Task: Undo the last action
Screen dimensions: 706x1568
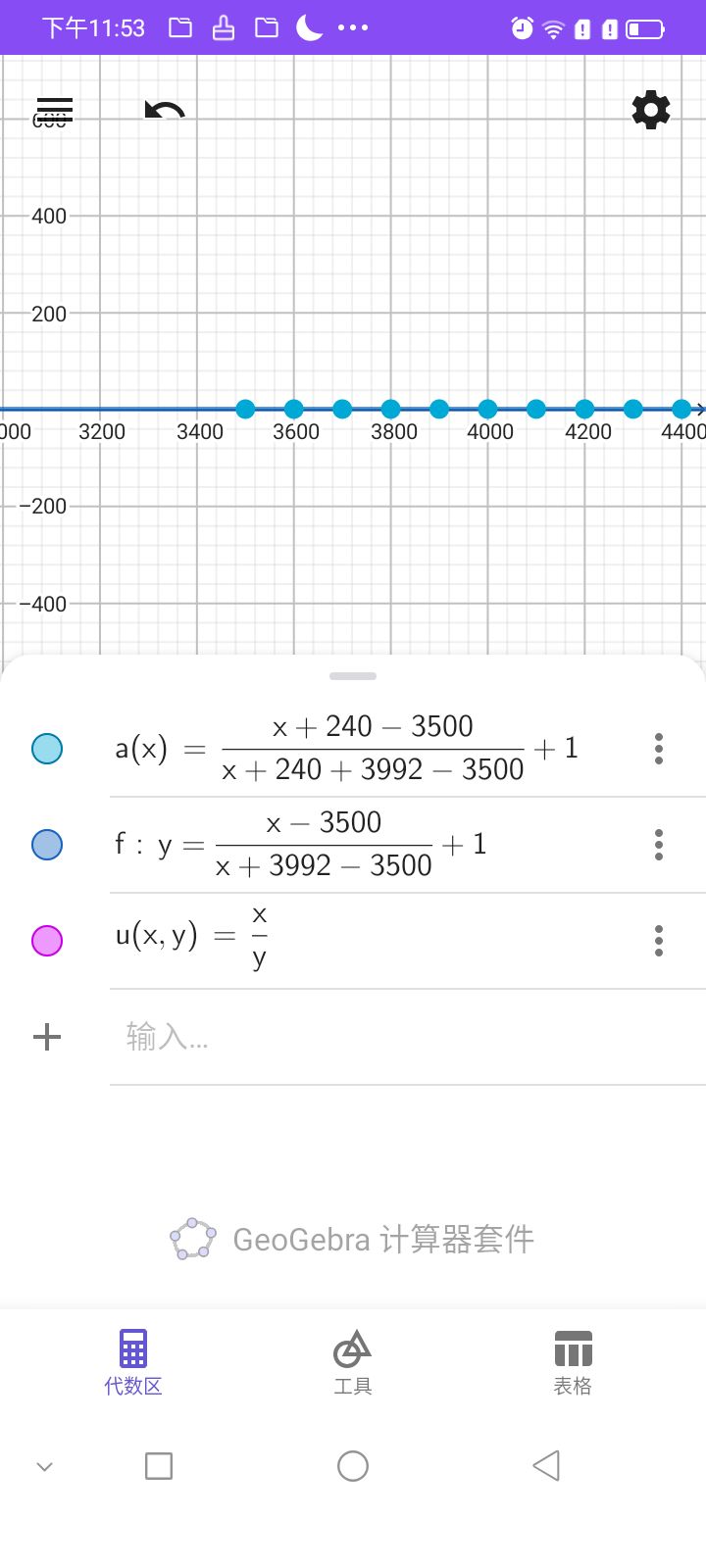Action: 165,110
